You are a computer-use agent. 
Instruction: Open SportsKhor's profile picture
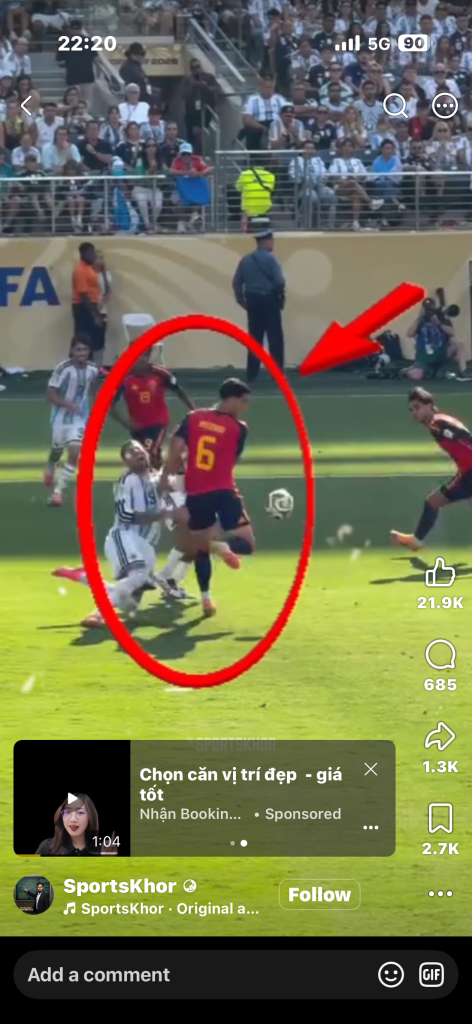pos(33,895)
